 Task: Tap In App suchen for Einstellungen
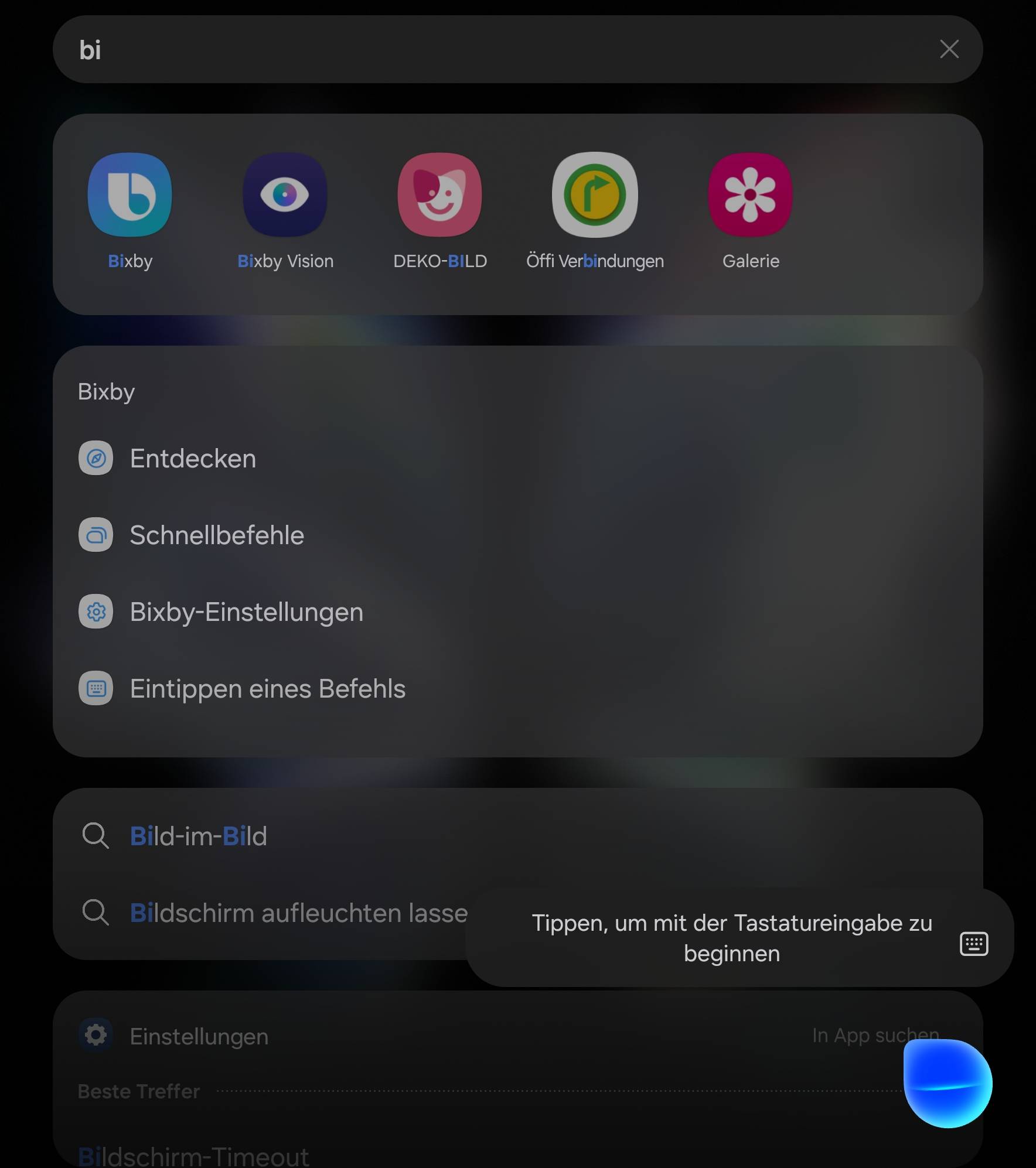tap(867, 1036)
